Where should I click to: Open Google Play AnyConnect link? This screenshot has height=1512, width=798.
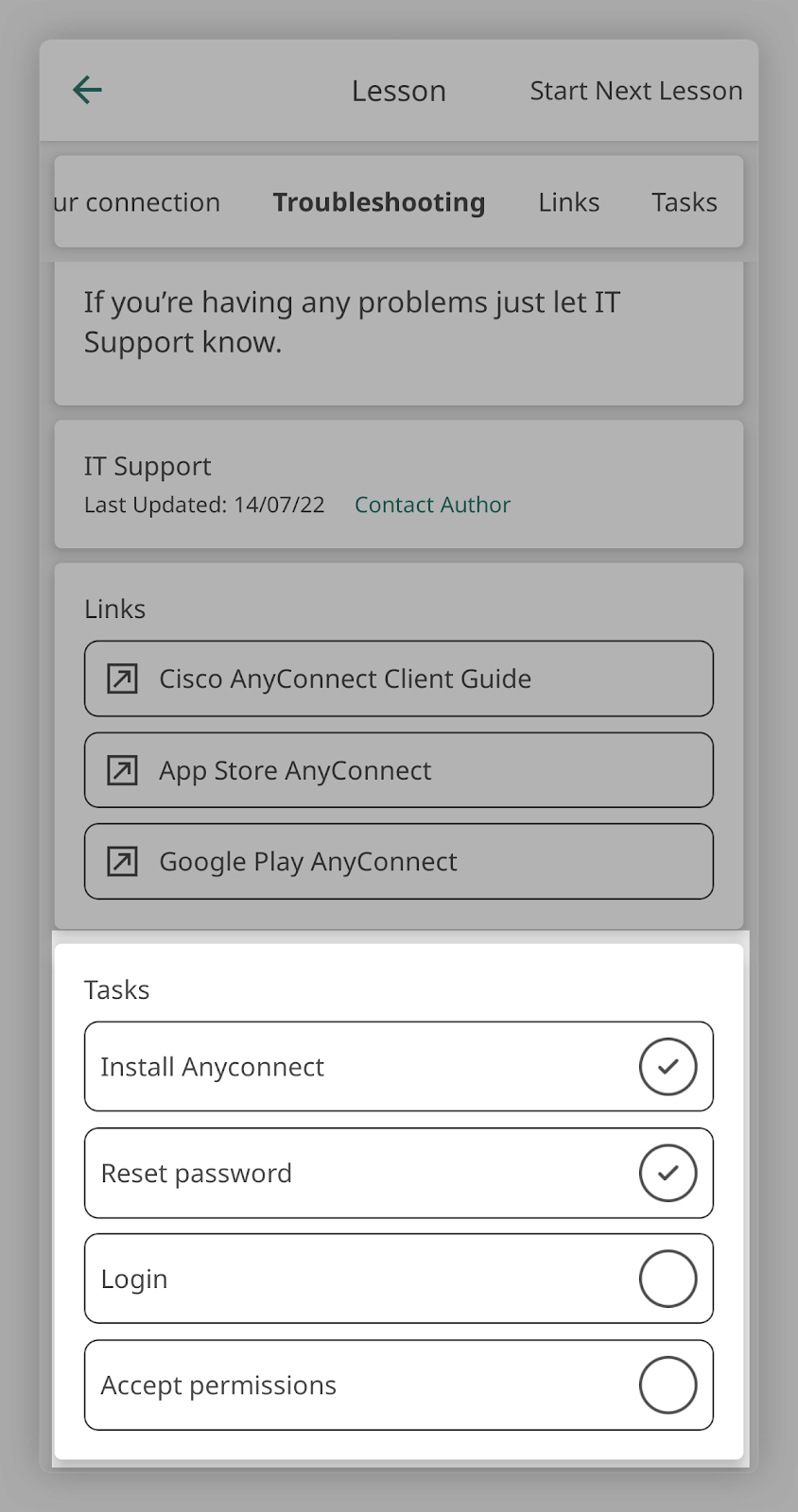click(398, 862)
